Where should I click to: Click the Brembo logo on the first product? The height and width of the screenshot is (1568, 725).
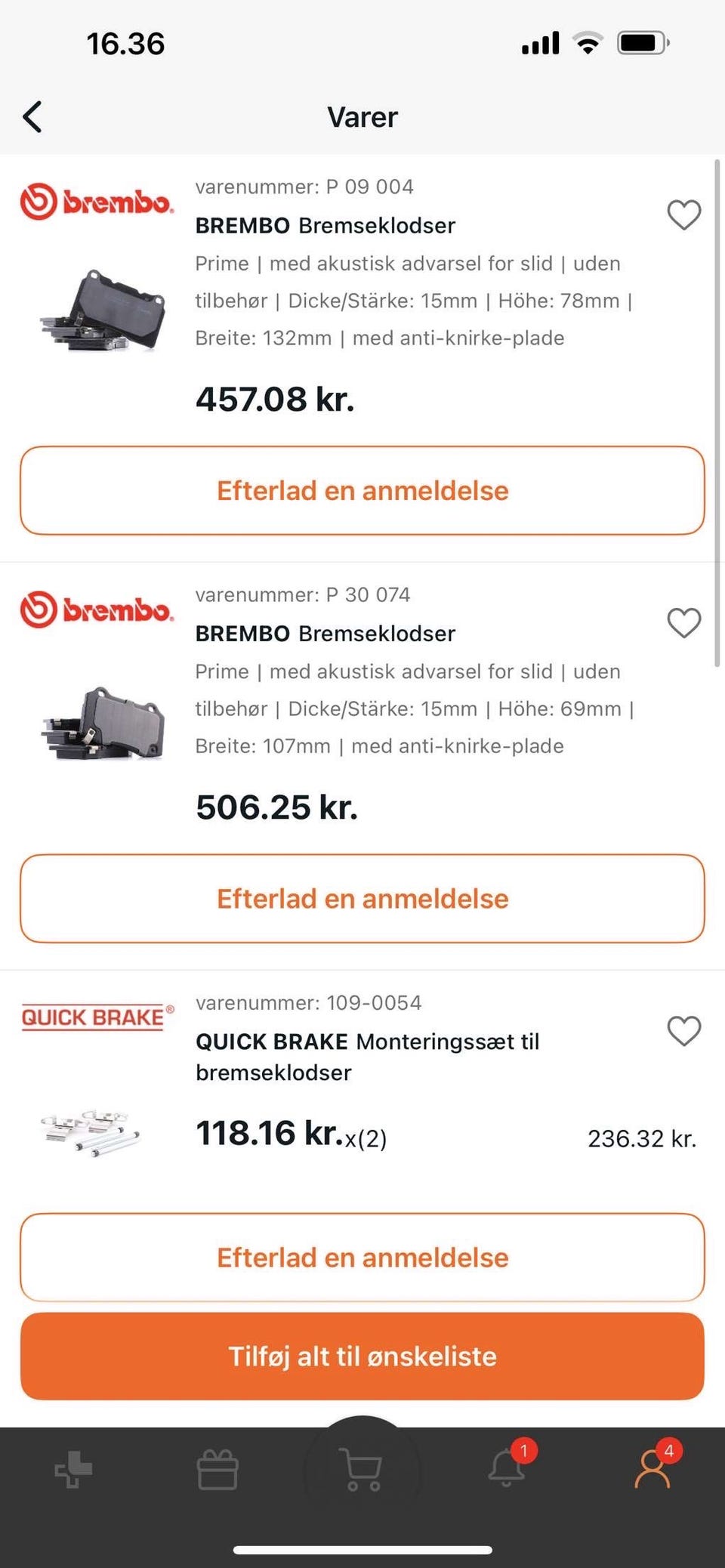pyautogui.click(x=97, y=200)
